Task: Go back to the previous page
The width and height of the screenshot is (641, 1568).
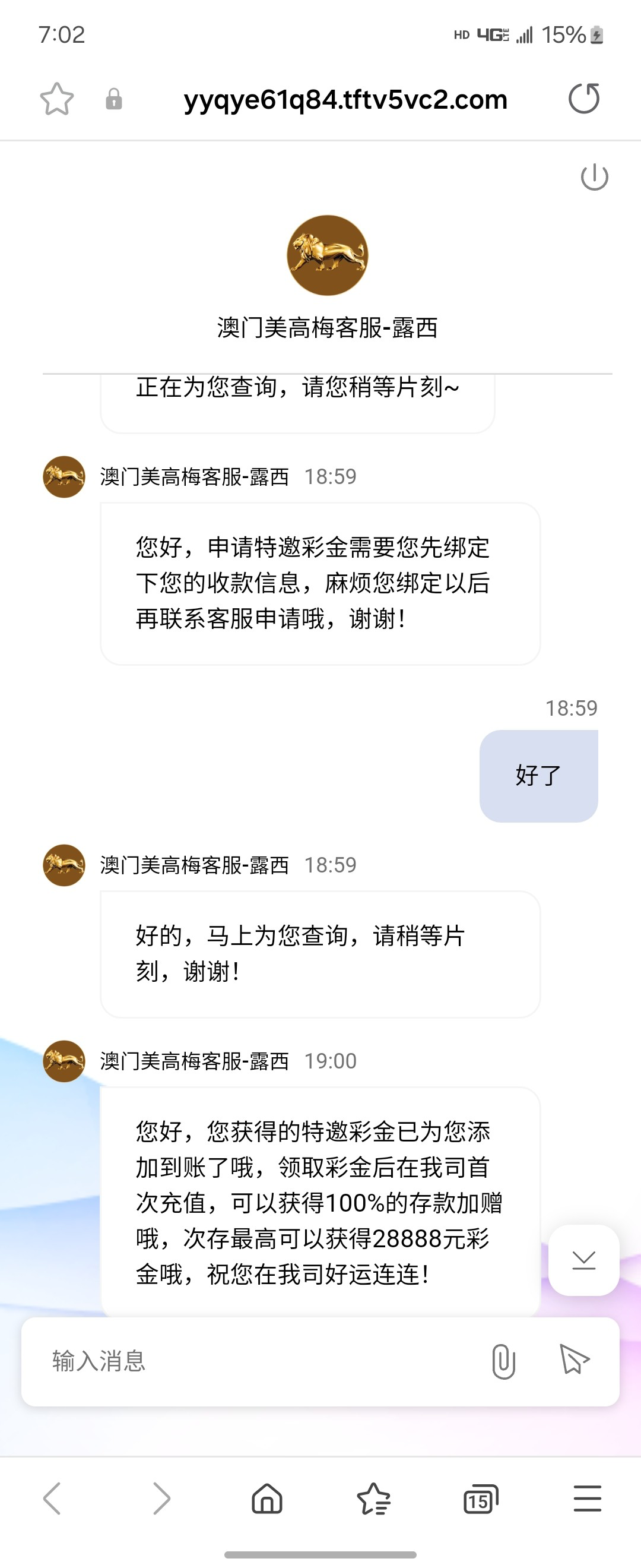Action: tap(52, 1498)
